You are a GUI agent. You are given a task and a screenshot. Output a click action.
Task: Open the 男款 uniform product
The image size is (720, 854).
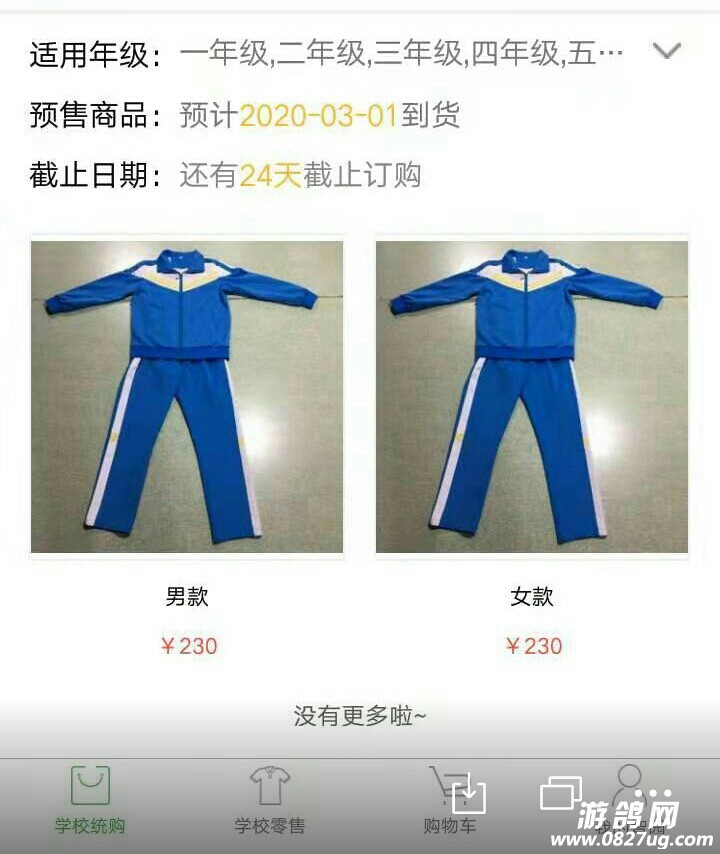pos(187,397)
